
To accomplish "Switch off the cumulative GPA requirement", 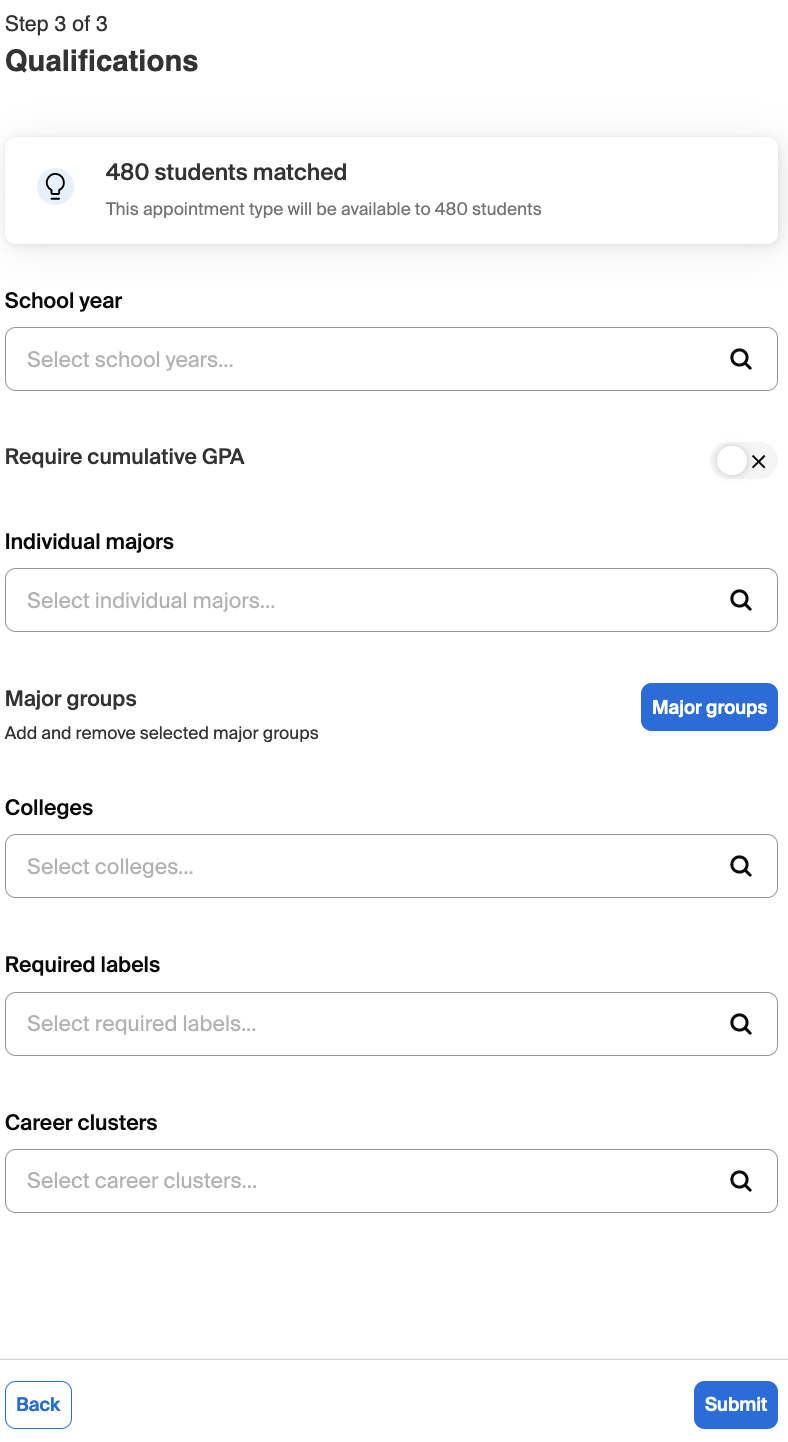I will (x=743, y=461).
